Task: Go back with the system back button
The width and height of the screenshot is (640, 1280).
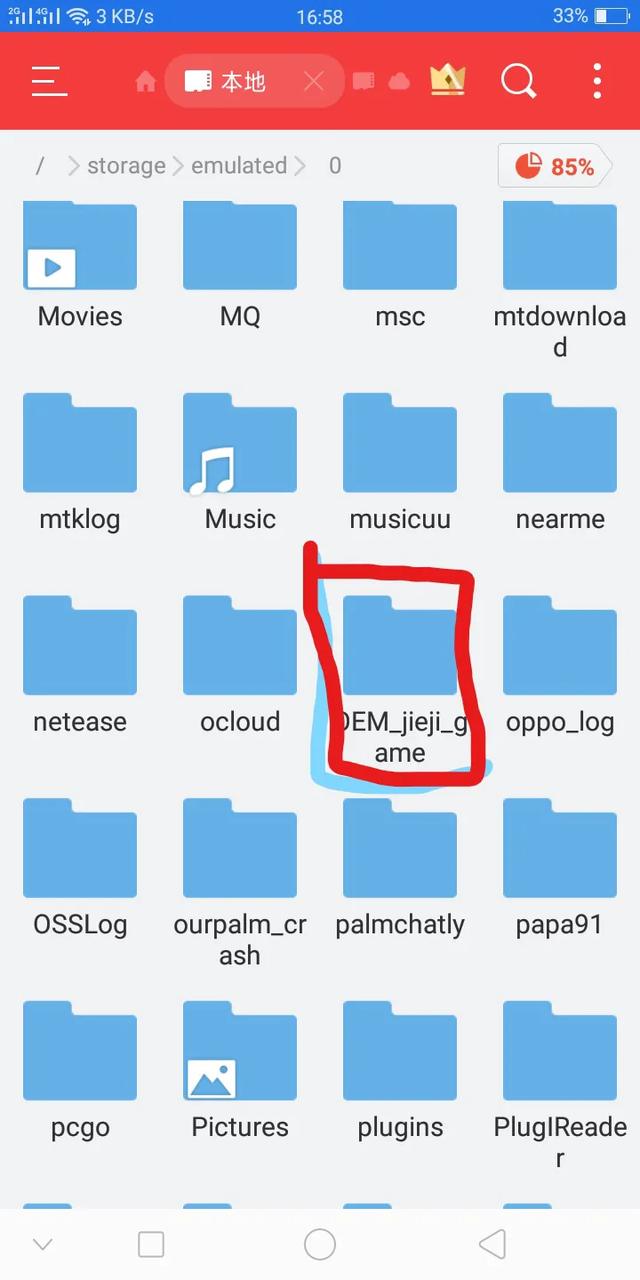Action: tap(492, 1244)
